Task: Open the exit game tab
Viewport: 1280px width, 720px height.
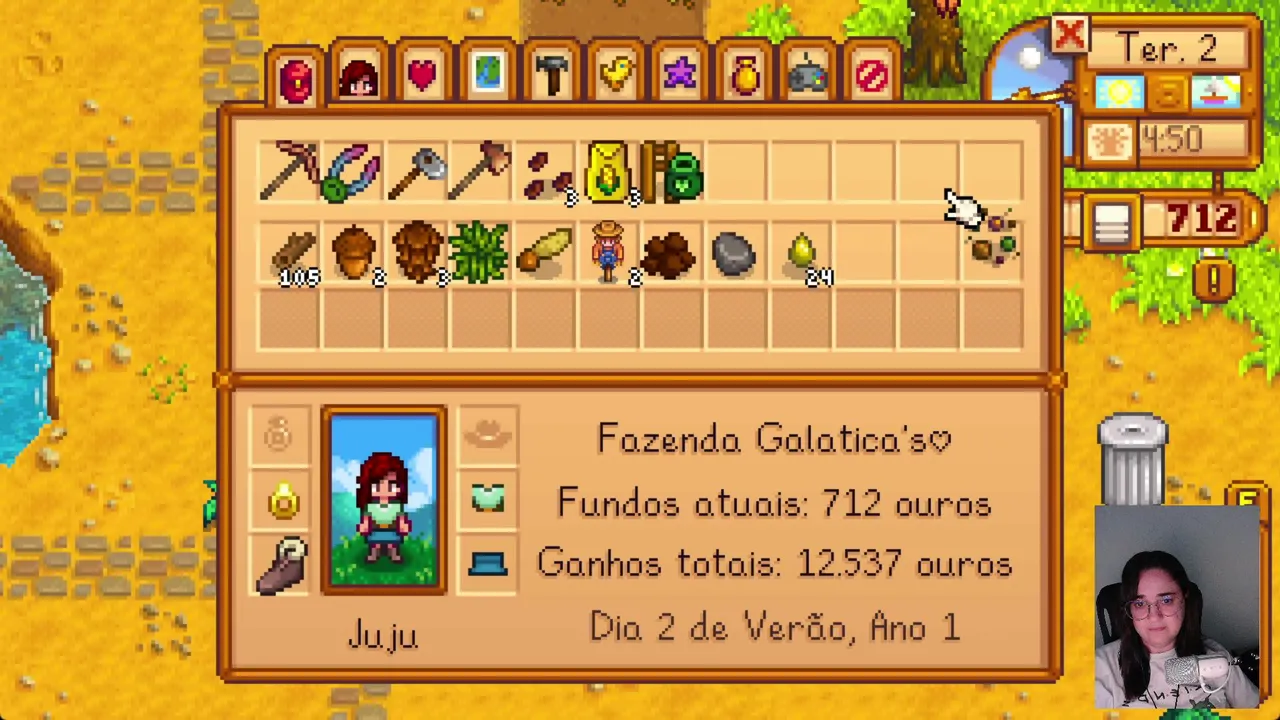Action: pos(871,75)
